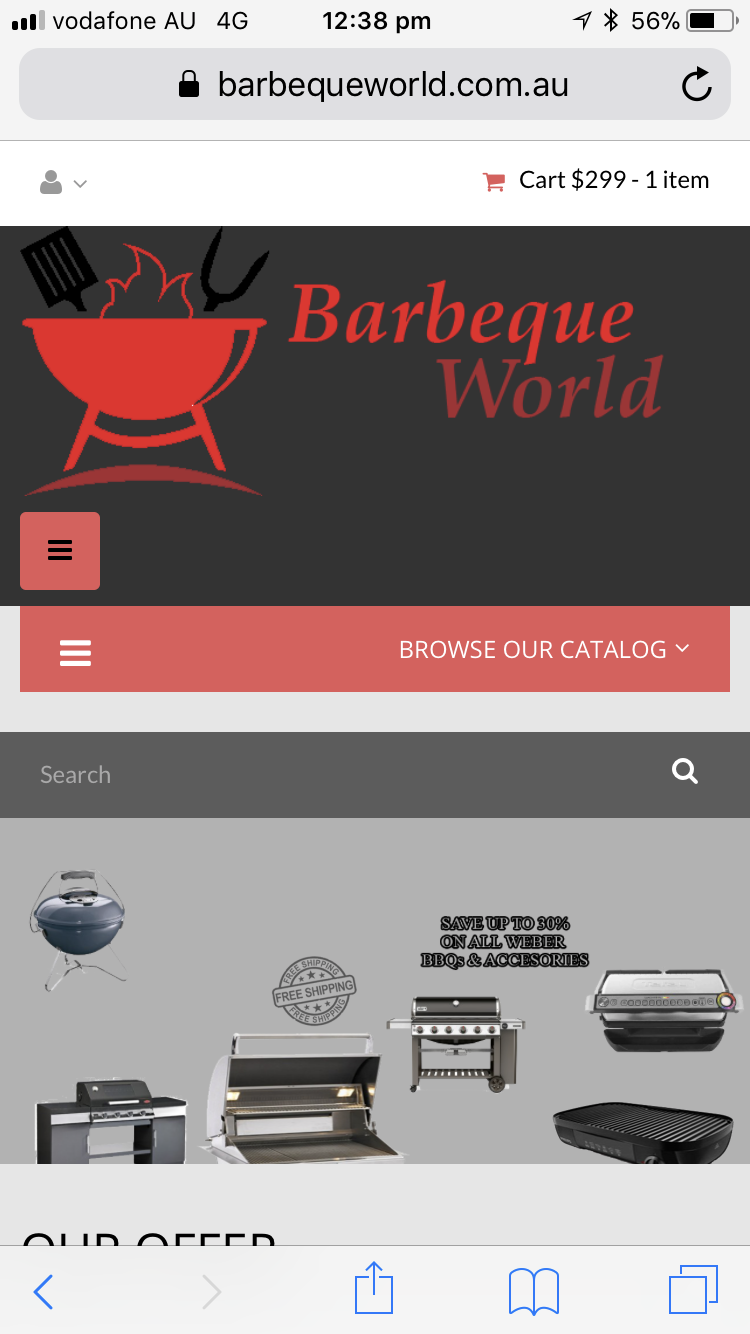The image size is (750, 1334).
Task: Open the red hamburger menu button
Action: click(60, 551)
